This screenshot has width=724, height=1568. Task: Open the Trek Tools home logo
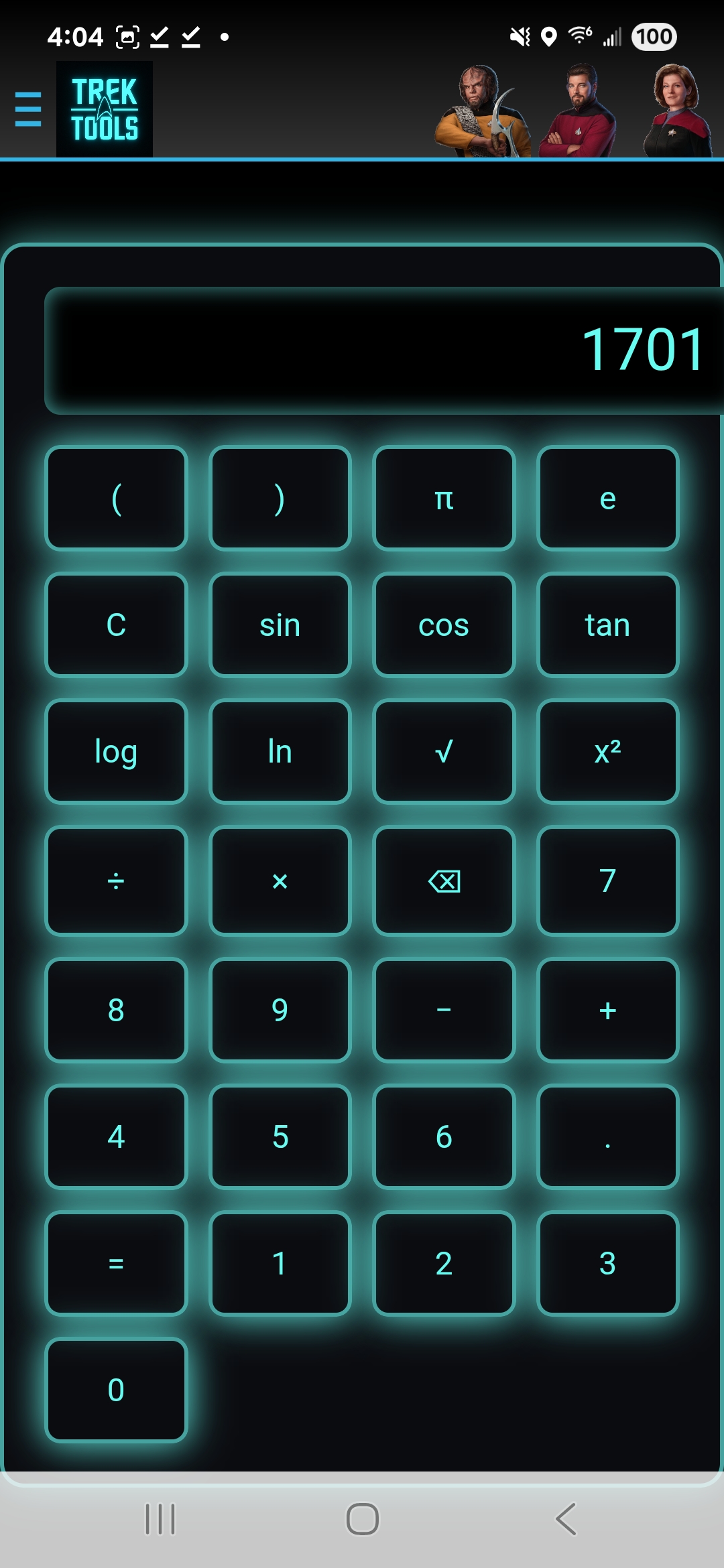(x=105, y=109)
